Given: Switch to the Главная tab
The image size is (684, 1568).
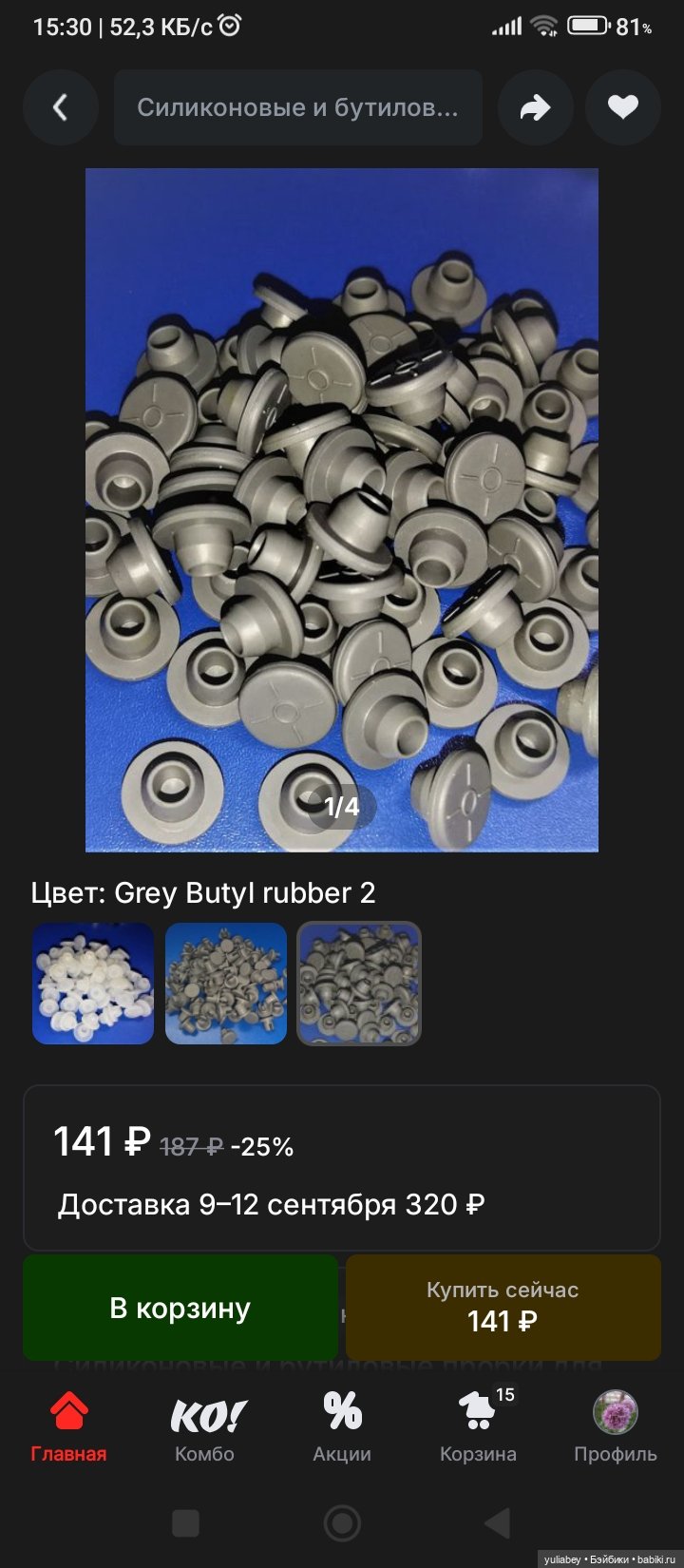Looking at the screenshot, I should coord(68,1425).
